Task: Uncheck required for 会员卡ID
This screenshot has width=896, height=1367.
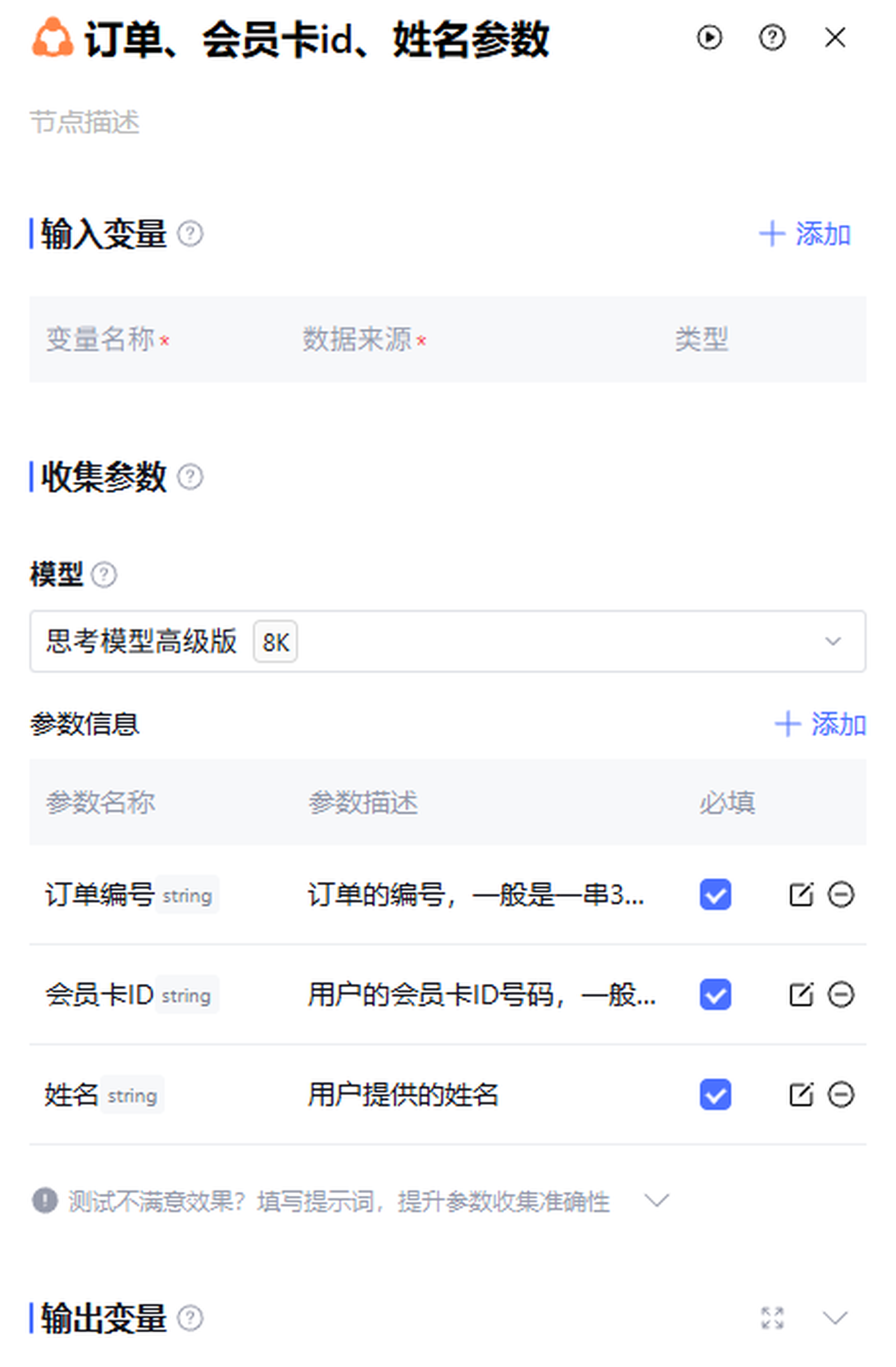Action: [715, 994]
